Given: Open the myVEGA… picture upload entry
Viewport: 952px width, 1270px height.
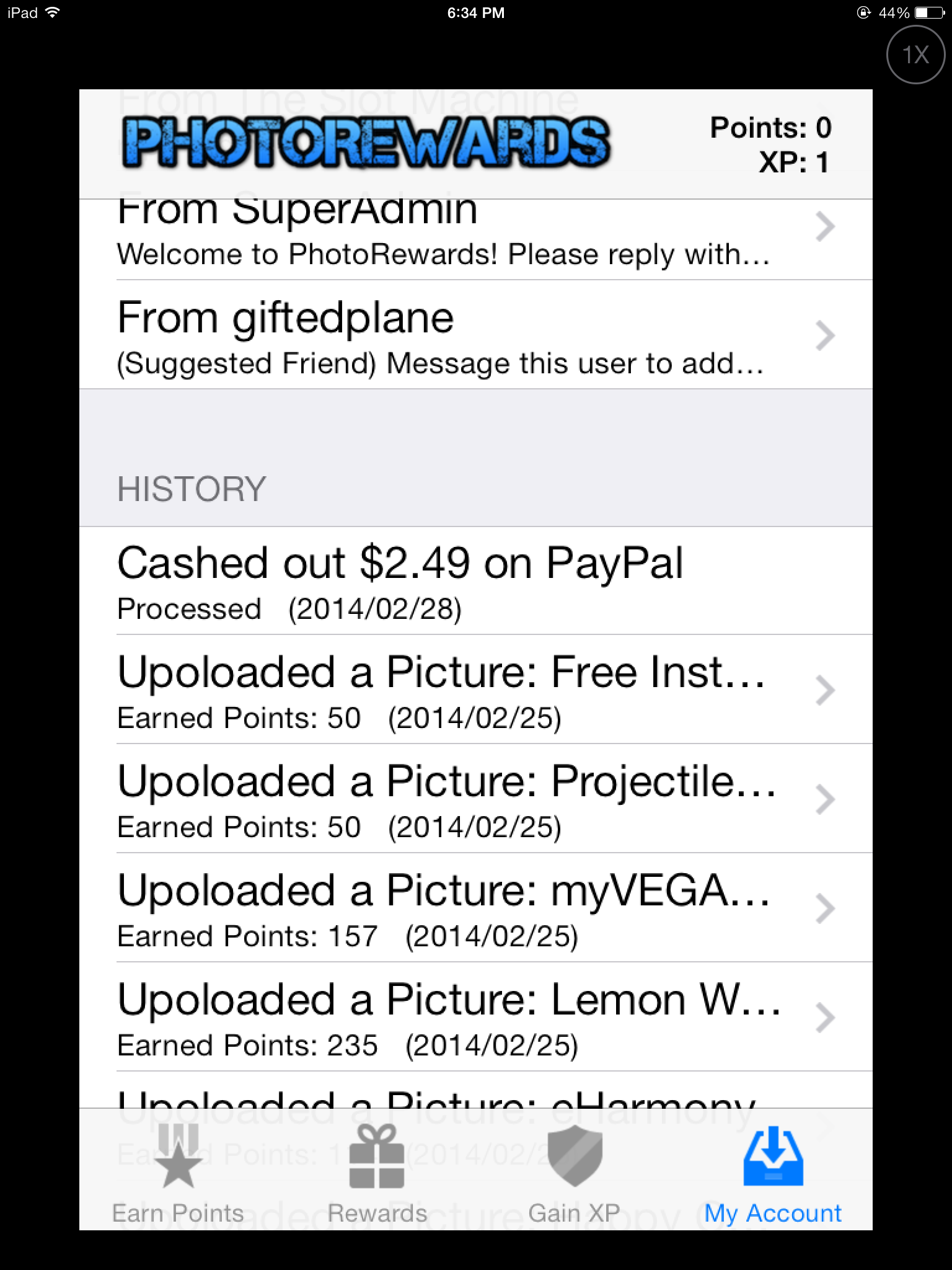Looking at the screenshot, I should tap(475, 908).
